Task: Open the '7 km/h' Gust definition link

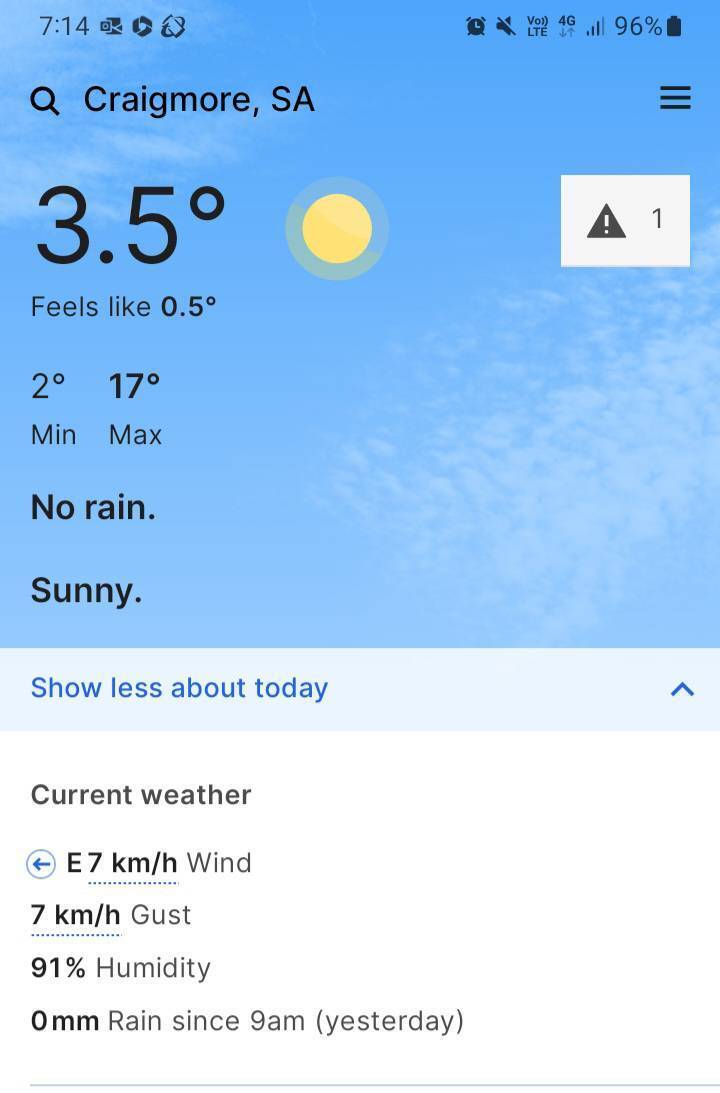Action: [74, 914]
